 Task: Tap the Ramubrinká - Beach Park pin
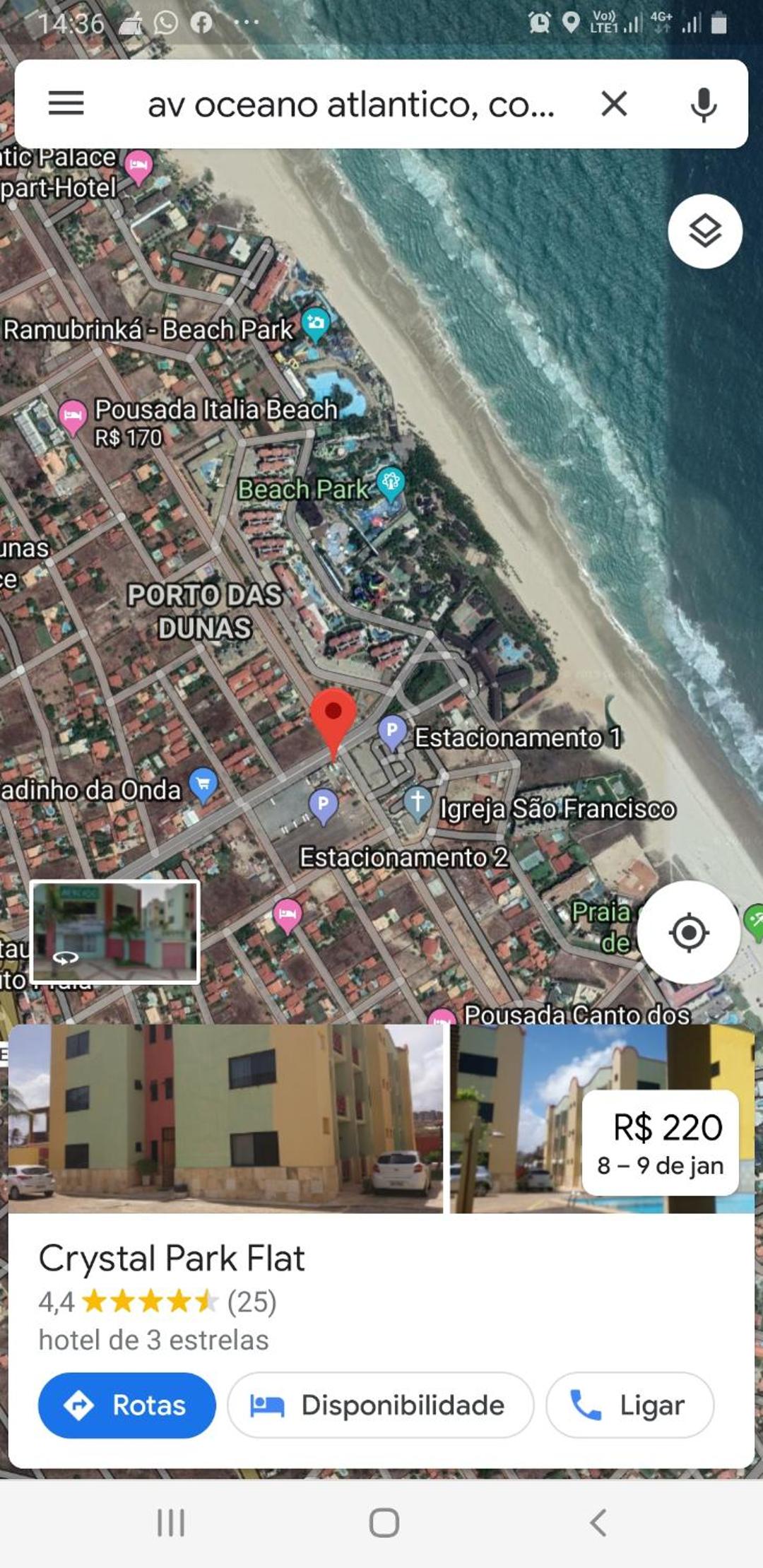pyautogui.click(x=315, y=324)
